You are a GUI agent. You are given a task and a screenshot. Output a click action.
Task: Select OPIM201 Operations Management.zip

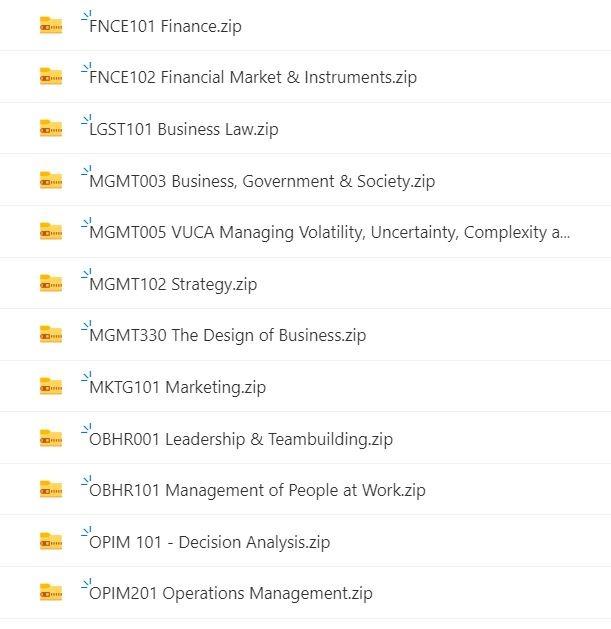(231, 594)
